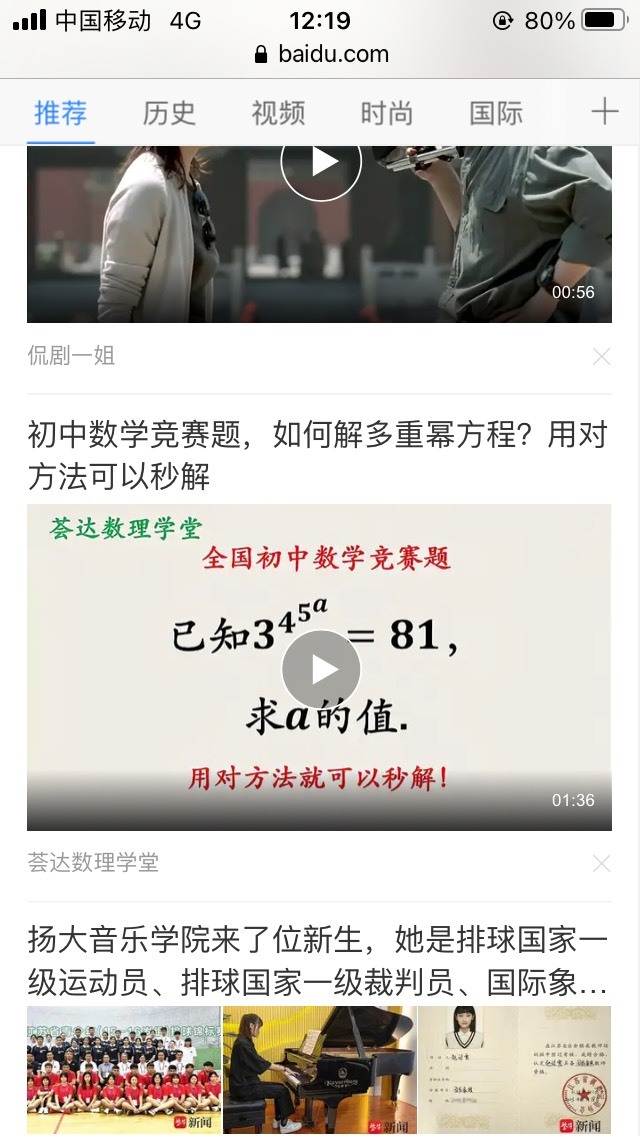640x1136 pixels.
Task: Switch to the 视频 tab
Action: [278, 113]
